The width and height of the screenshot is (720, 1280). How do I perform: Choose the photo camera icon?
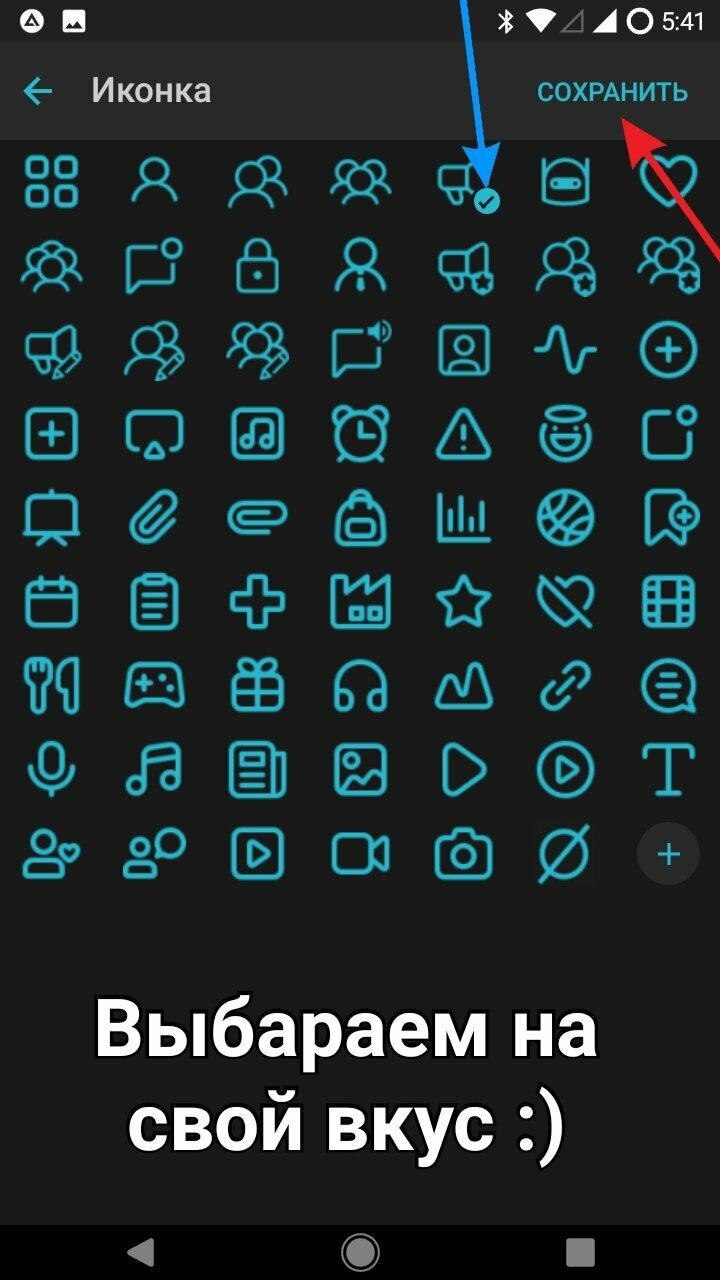[x=463, y=855]
